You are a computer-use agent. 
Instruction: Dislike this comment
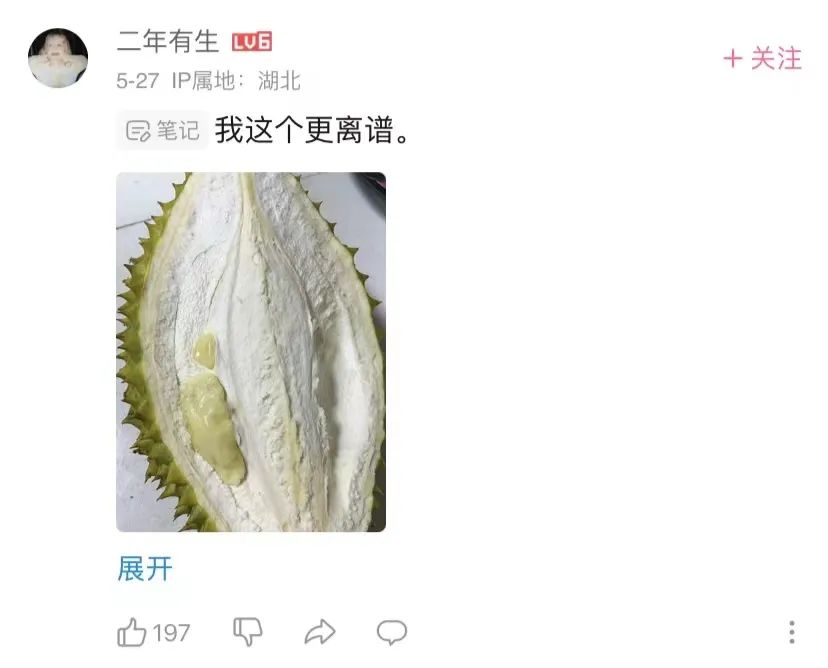click(247, 632)
